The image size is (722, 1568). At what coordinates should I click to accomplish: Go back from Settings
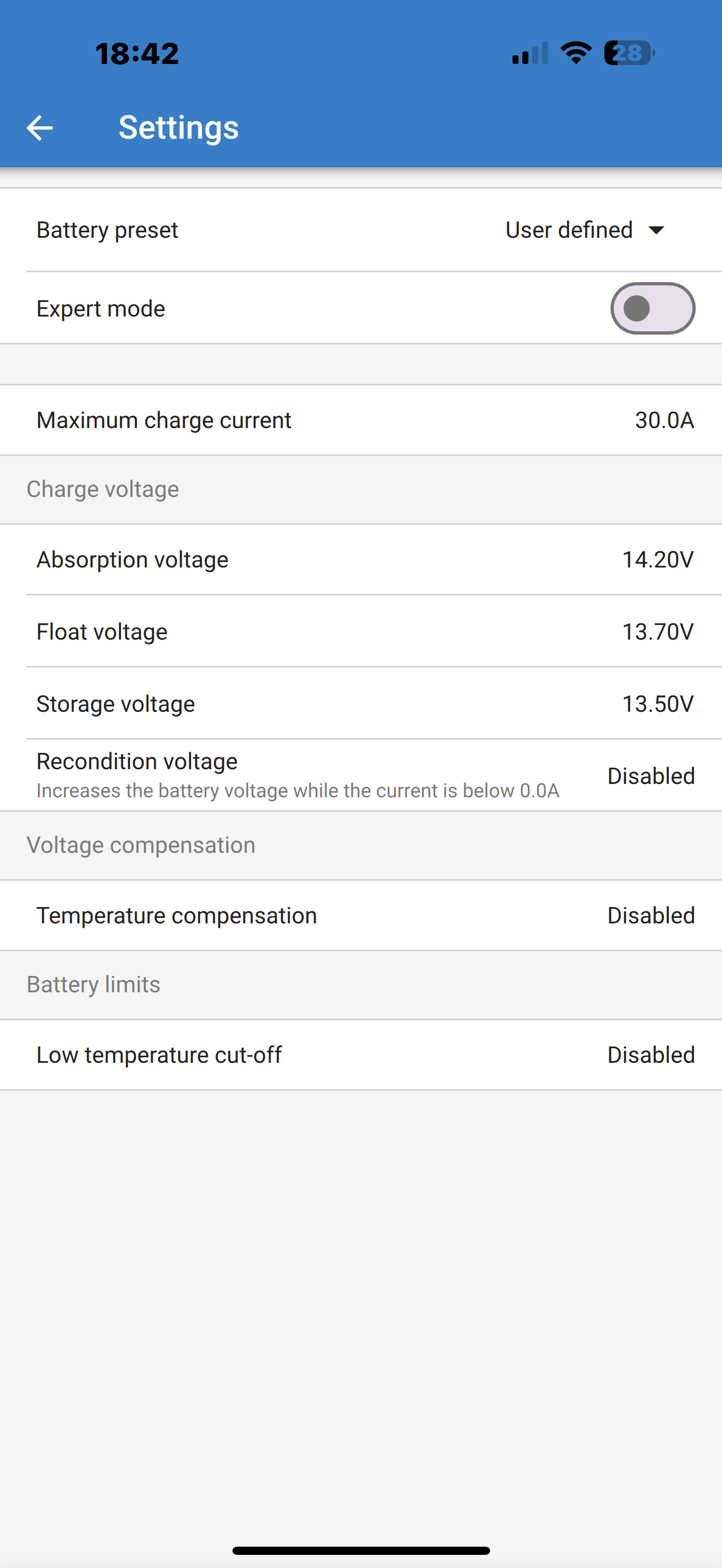(40, 128)
